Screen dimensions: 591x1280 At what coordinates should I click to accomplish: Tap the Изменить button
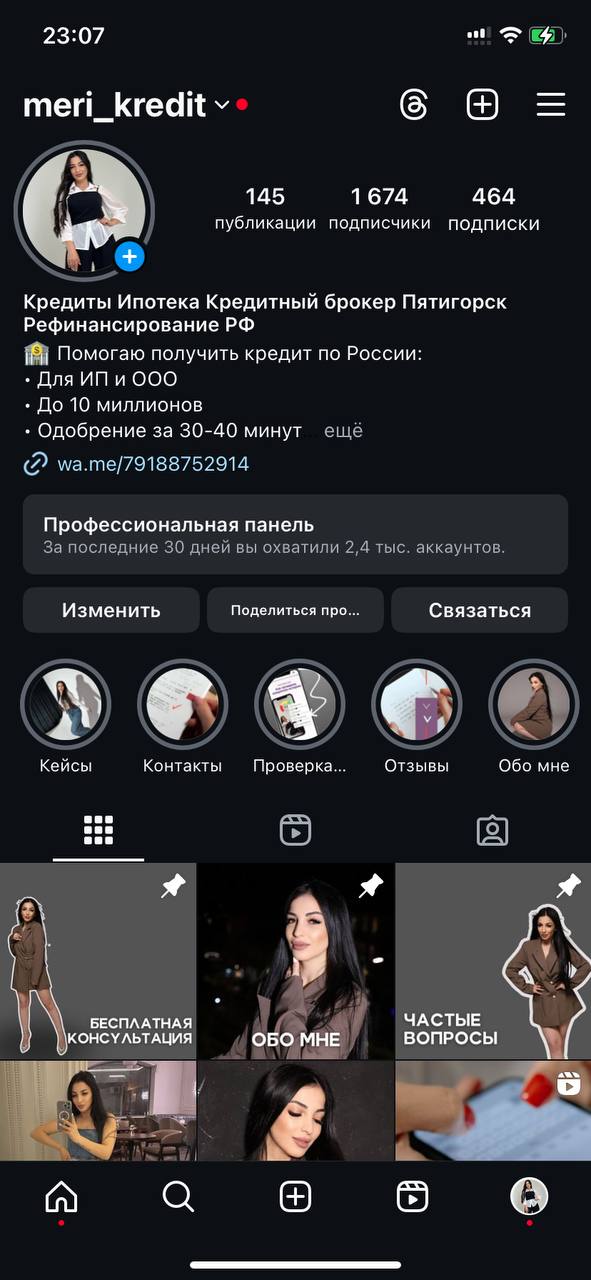(111, 610)
